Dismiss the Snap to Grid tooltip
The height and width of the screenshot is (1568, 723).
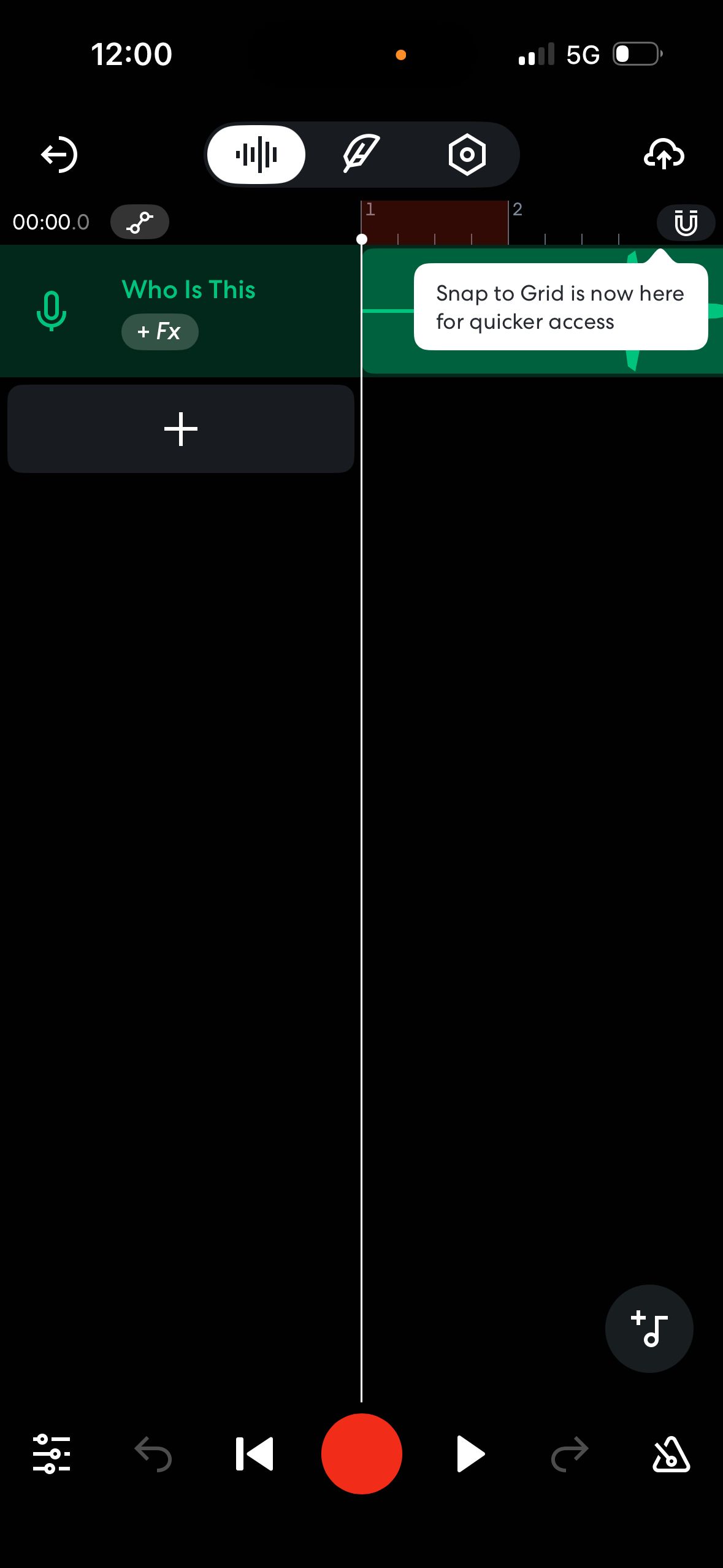(560, 307)
